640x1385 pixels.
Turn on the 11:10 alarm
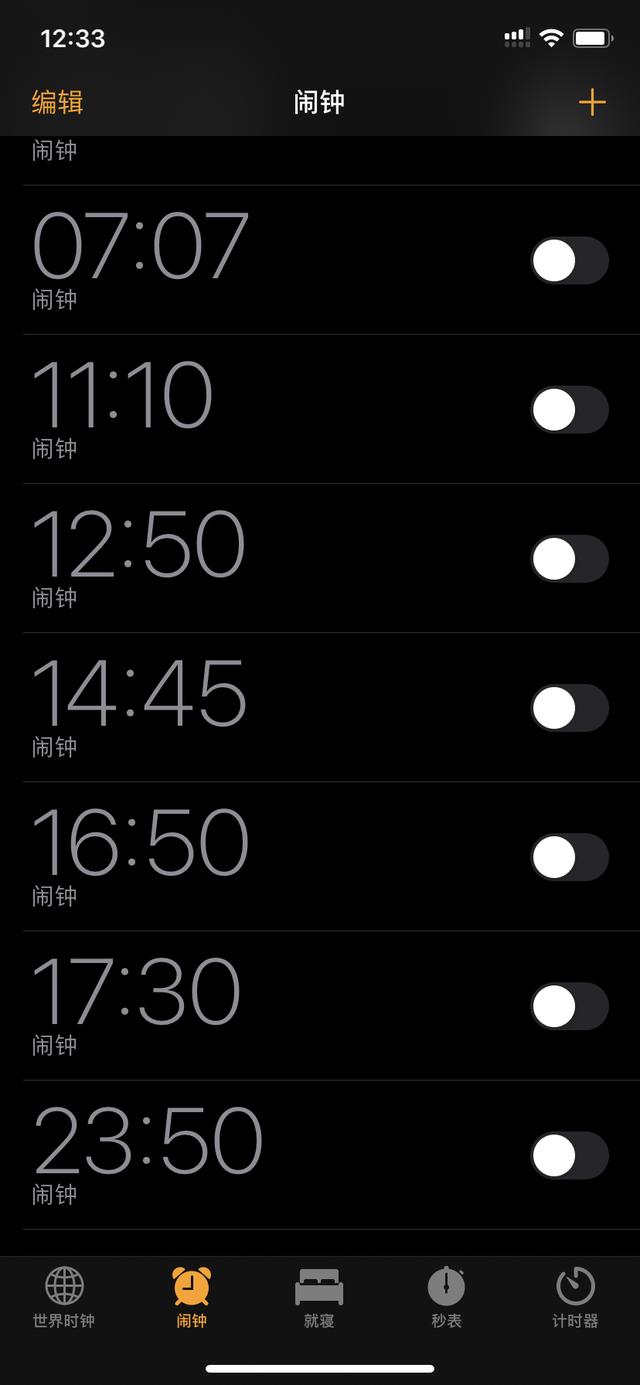click(x=569, y=410)
